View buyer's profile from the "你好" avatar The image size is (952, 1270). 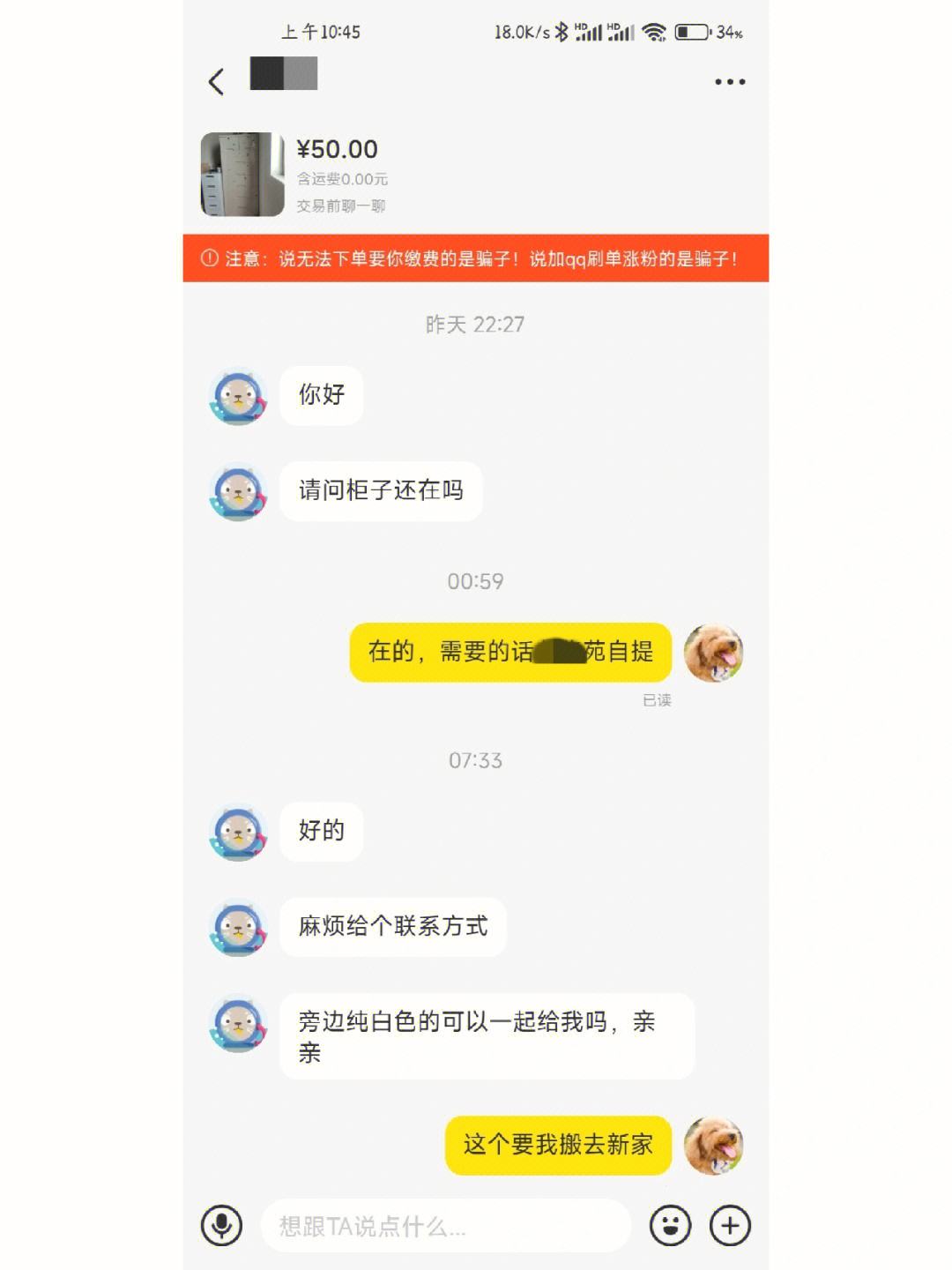click(x=238, y=396)
